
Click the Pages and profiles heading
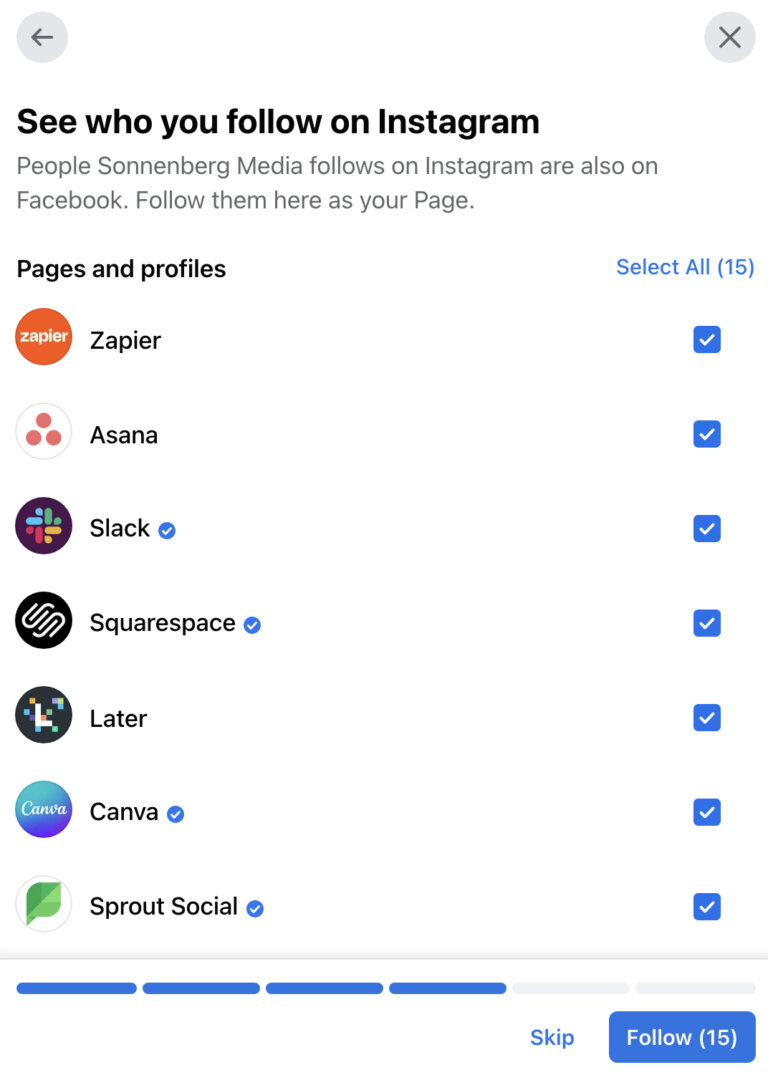120,268
